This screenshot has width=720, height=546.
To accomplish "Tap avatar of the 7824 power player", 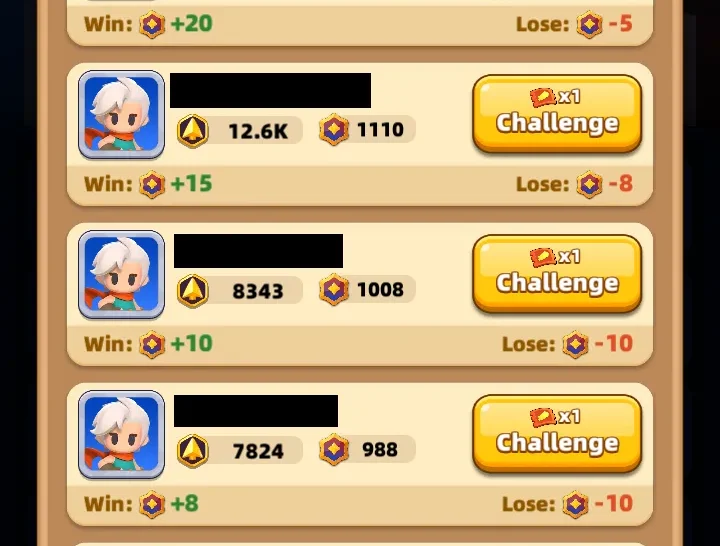I will point(121,434).
